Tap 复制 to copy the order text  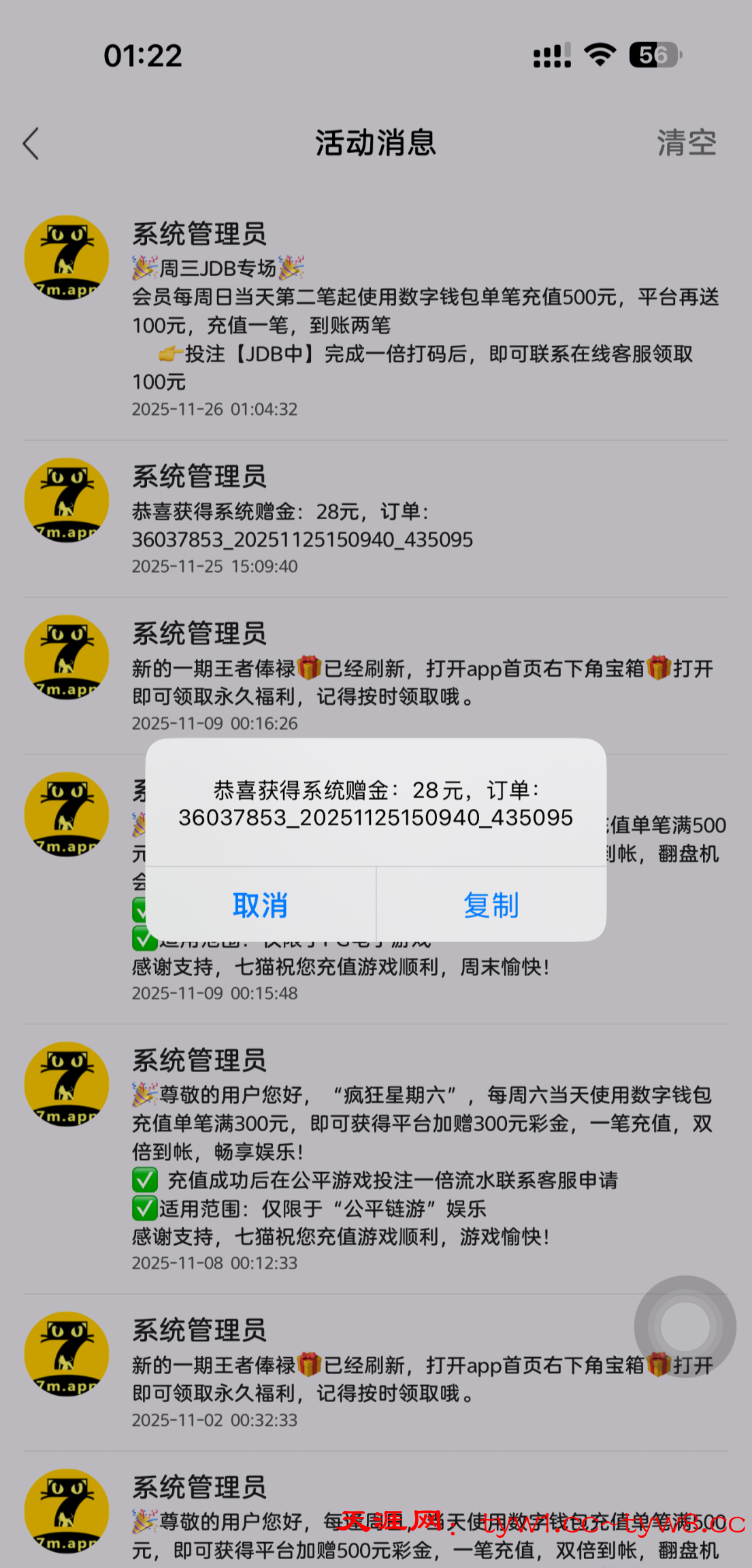click(491, 905)
